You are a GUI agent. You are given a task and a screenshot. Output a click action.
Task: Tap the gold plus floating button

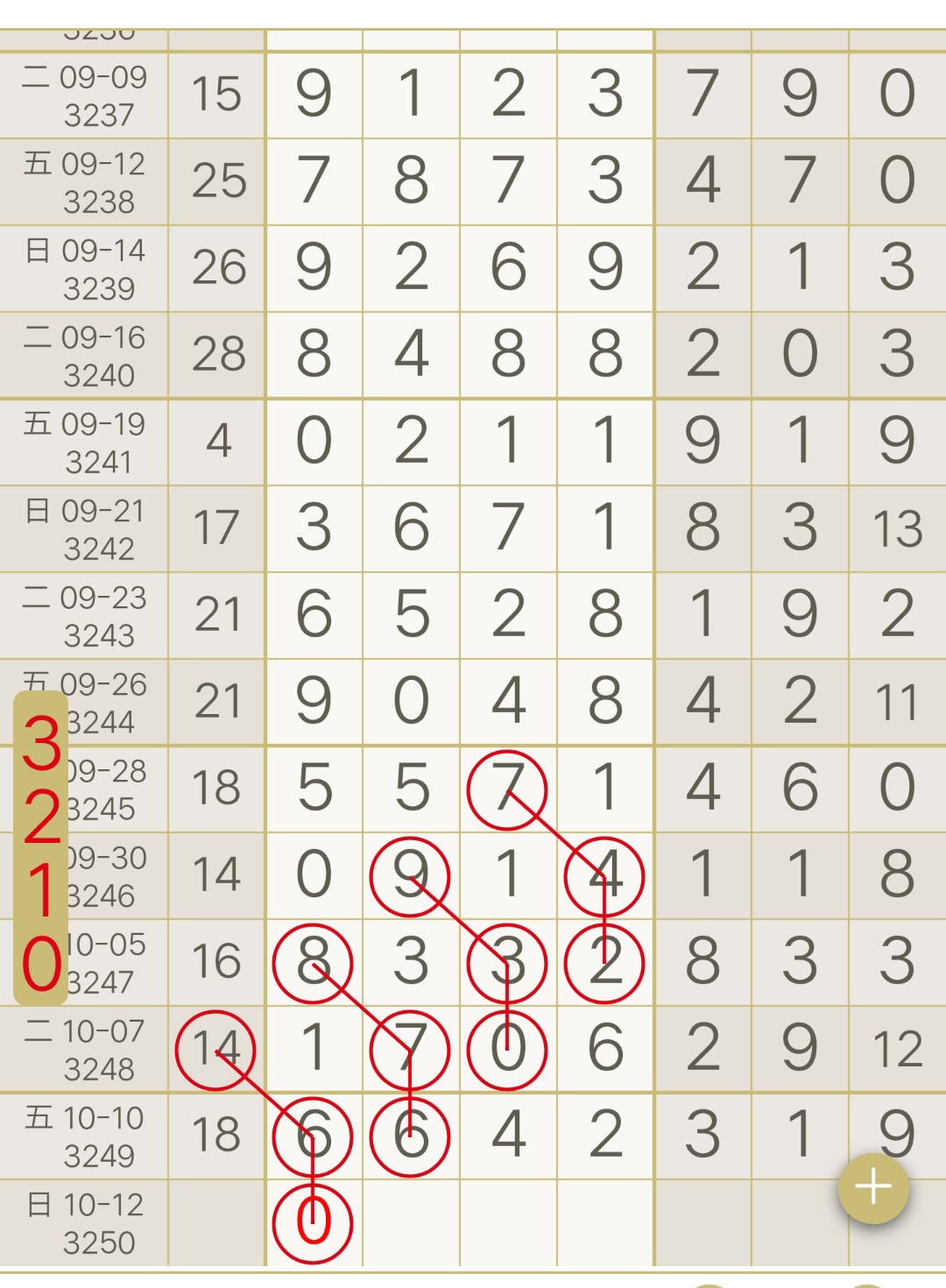pos(873,1188)
